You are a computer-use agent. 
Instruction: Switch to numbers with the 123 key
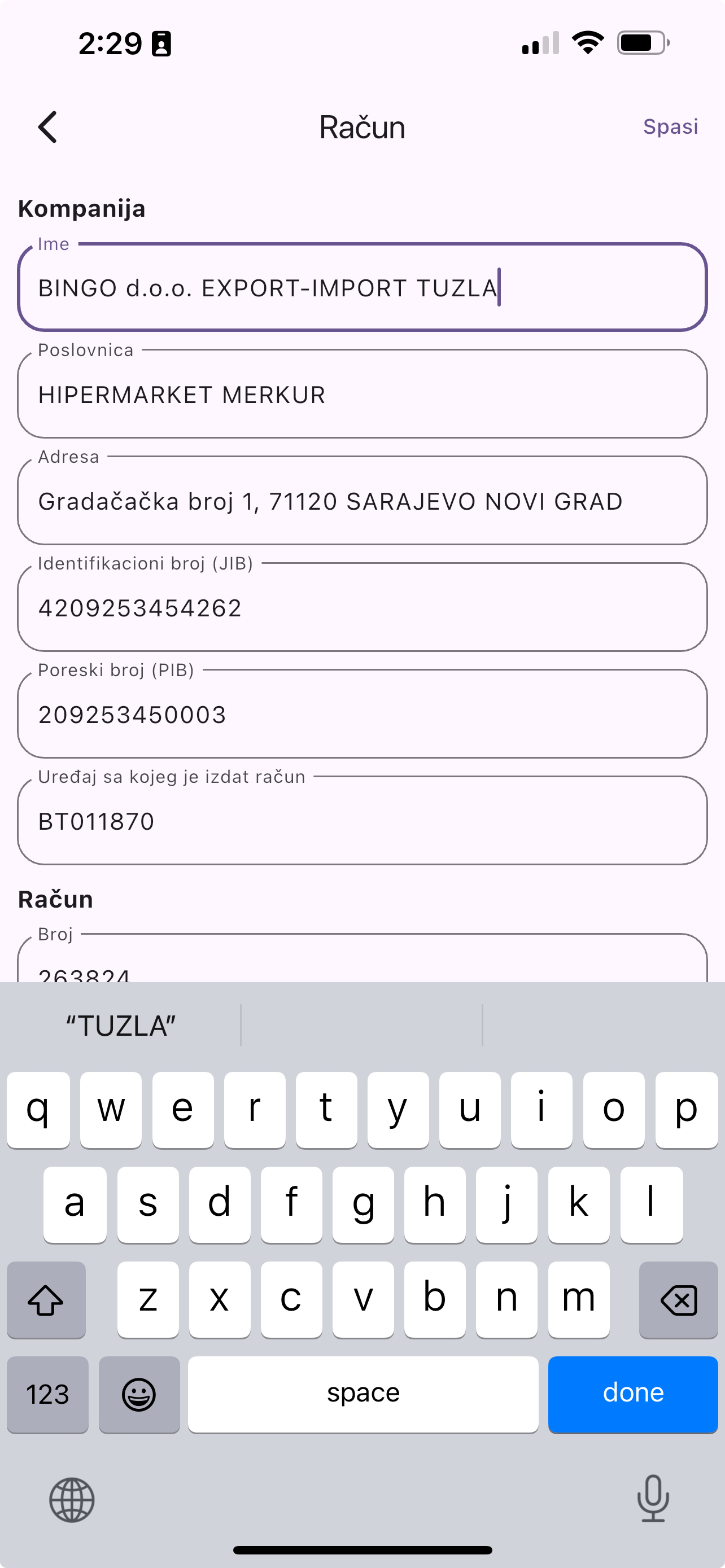click(x=47, y=1394)
